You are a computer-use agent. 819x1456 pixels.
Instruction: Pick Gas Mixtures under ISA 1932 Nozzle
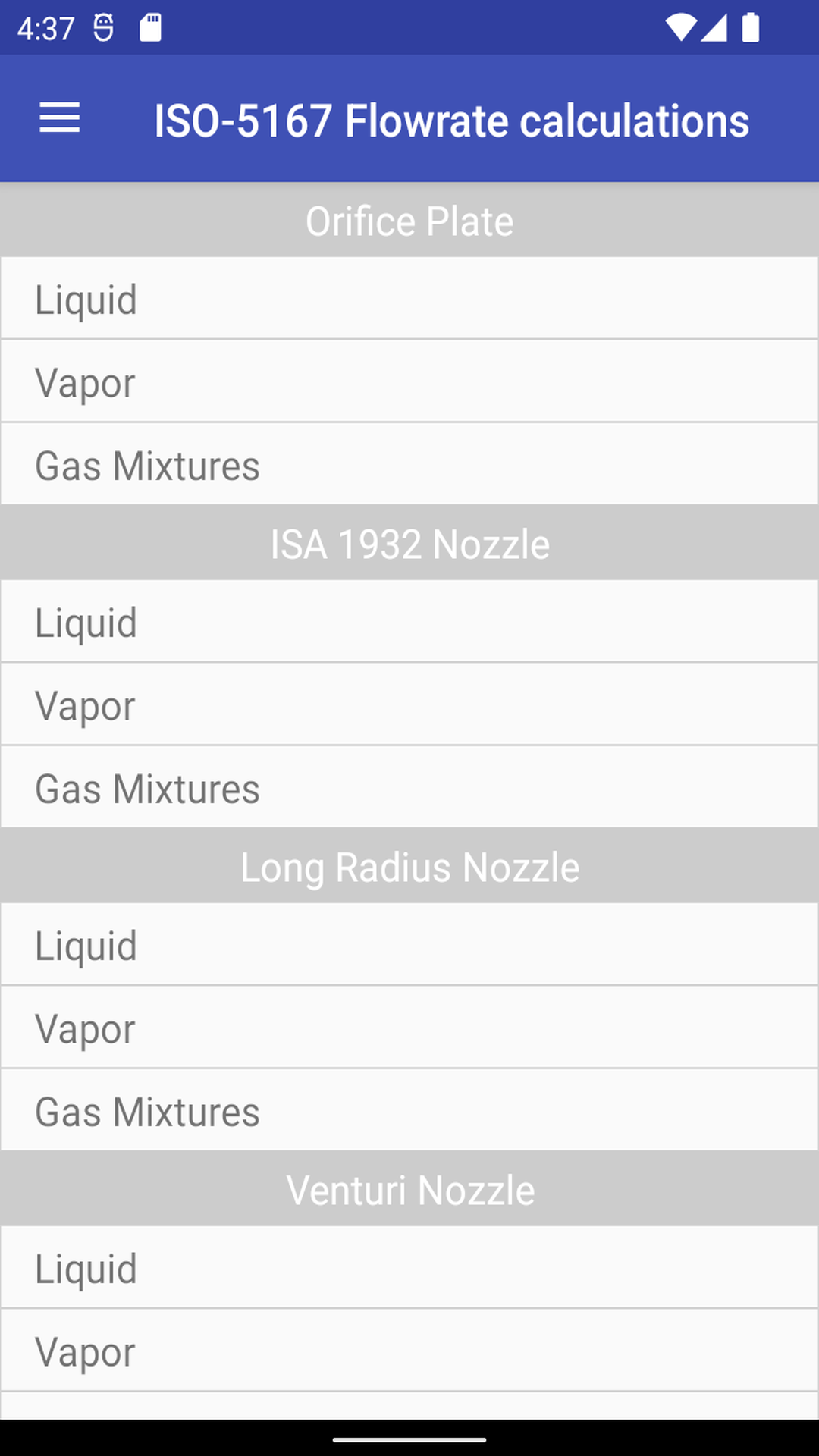point(409,788)
